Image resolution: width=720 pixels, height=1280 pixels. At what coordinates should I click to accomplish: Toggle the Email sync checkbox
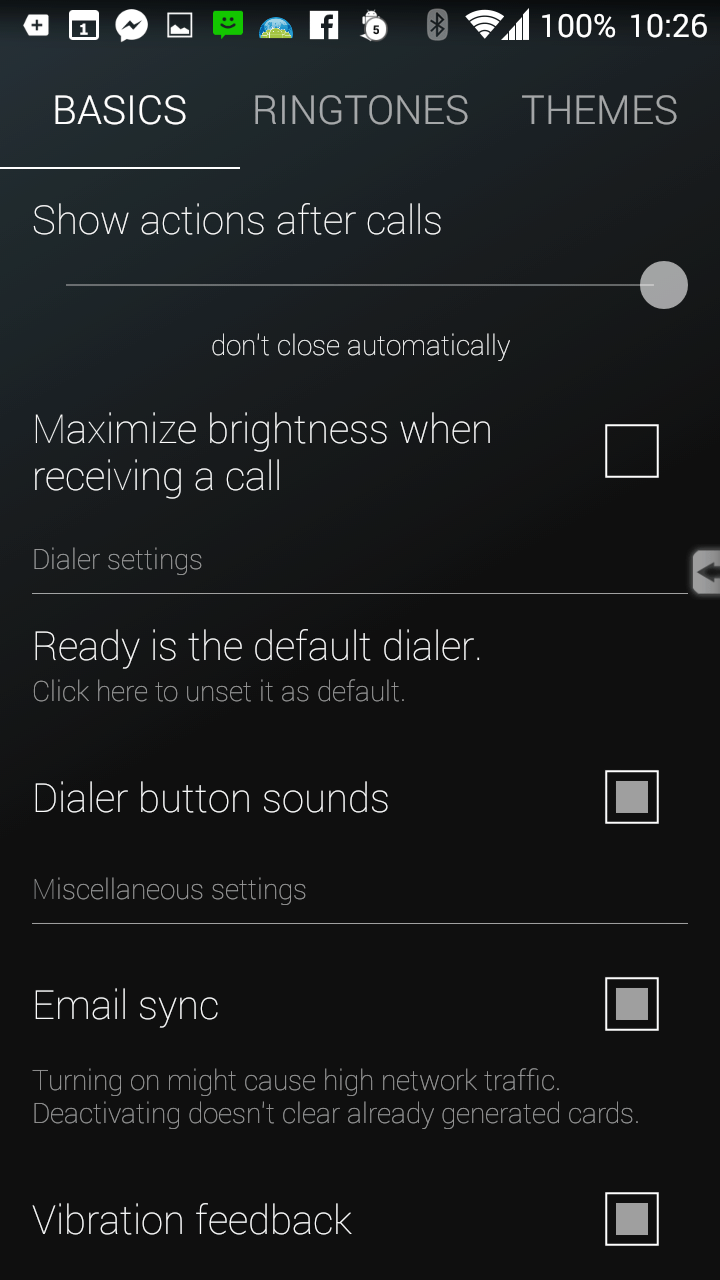click(632, 1004)
